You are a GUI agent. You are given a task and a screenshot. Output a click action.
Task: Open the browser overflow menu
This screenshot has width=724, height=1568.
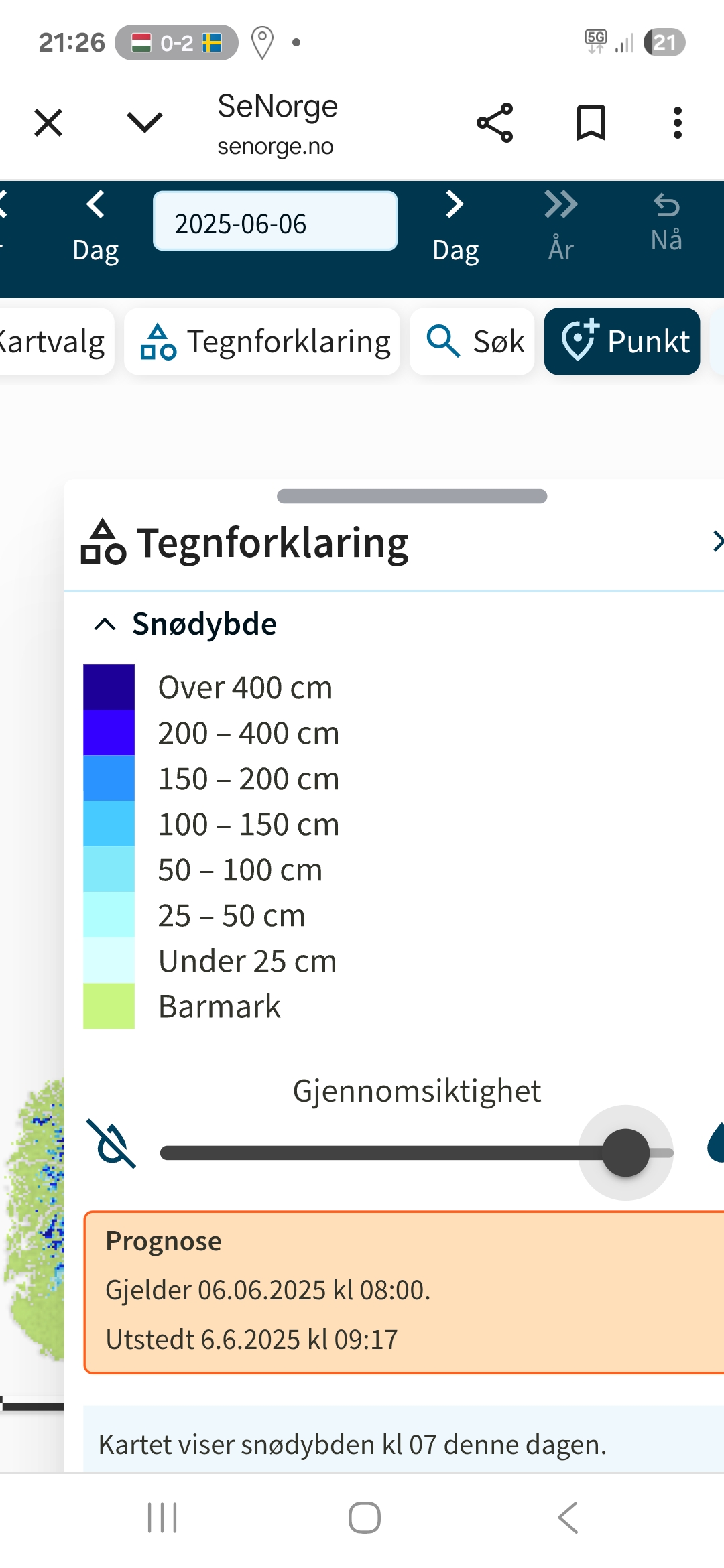tap(677, 123)
